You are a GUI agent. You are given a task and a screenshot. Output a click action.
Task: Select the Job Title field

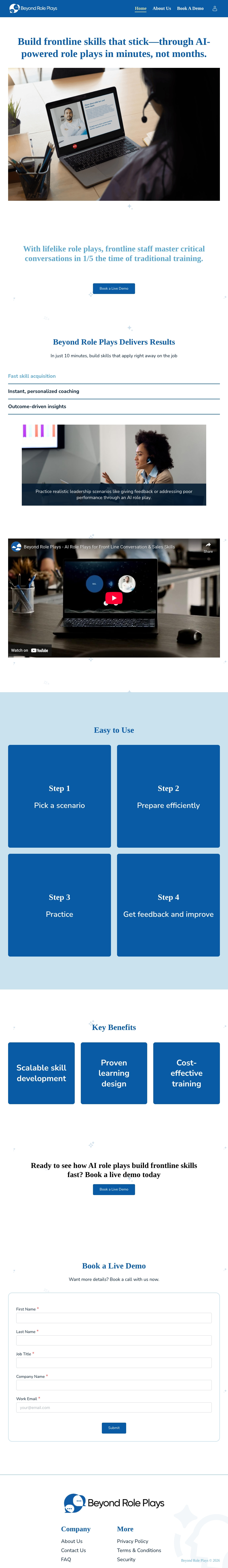(x=114, y=1363)
